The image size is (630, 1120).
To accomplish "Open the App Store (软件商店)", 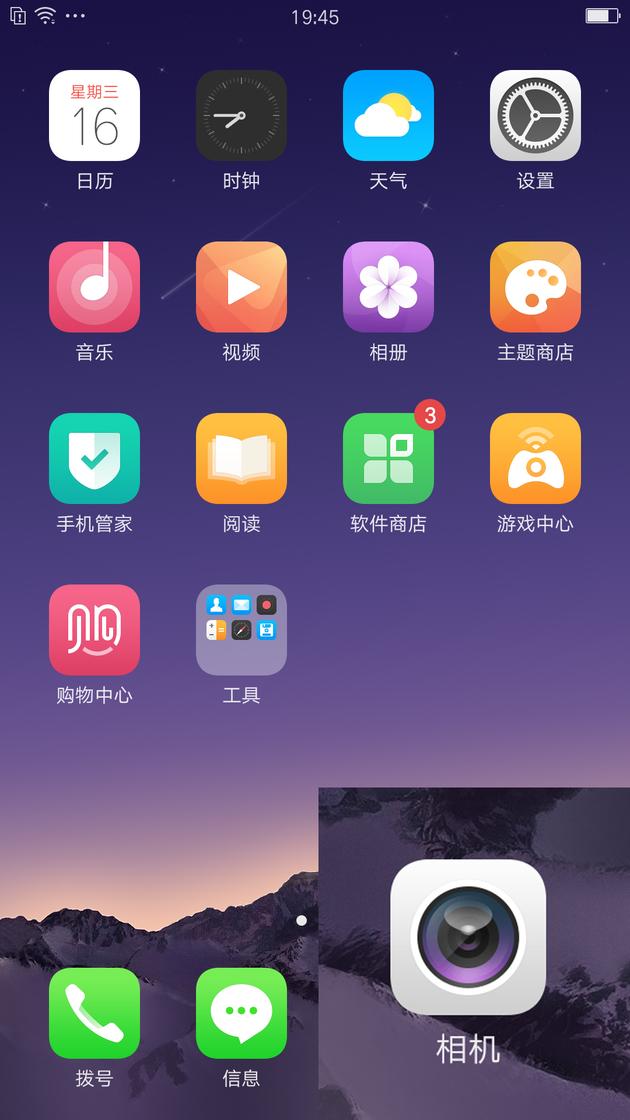I will tap(388, 459).
